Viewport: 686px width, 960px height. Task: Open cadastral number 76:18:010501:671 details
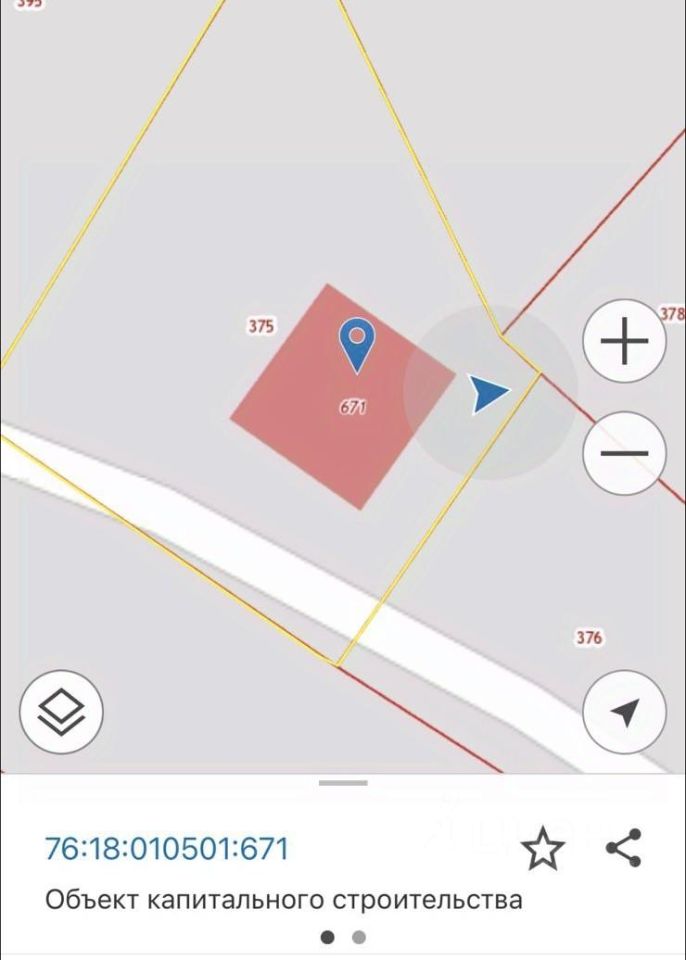tap(167, 849)
